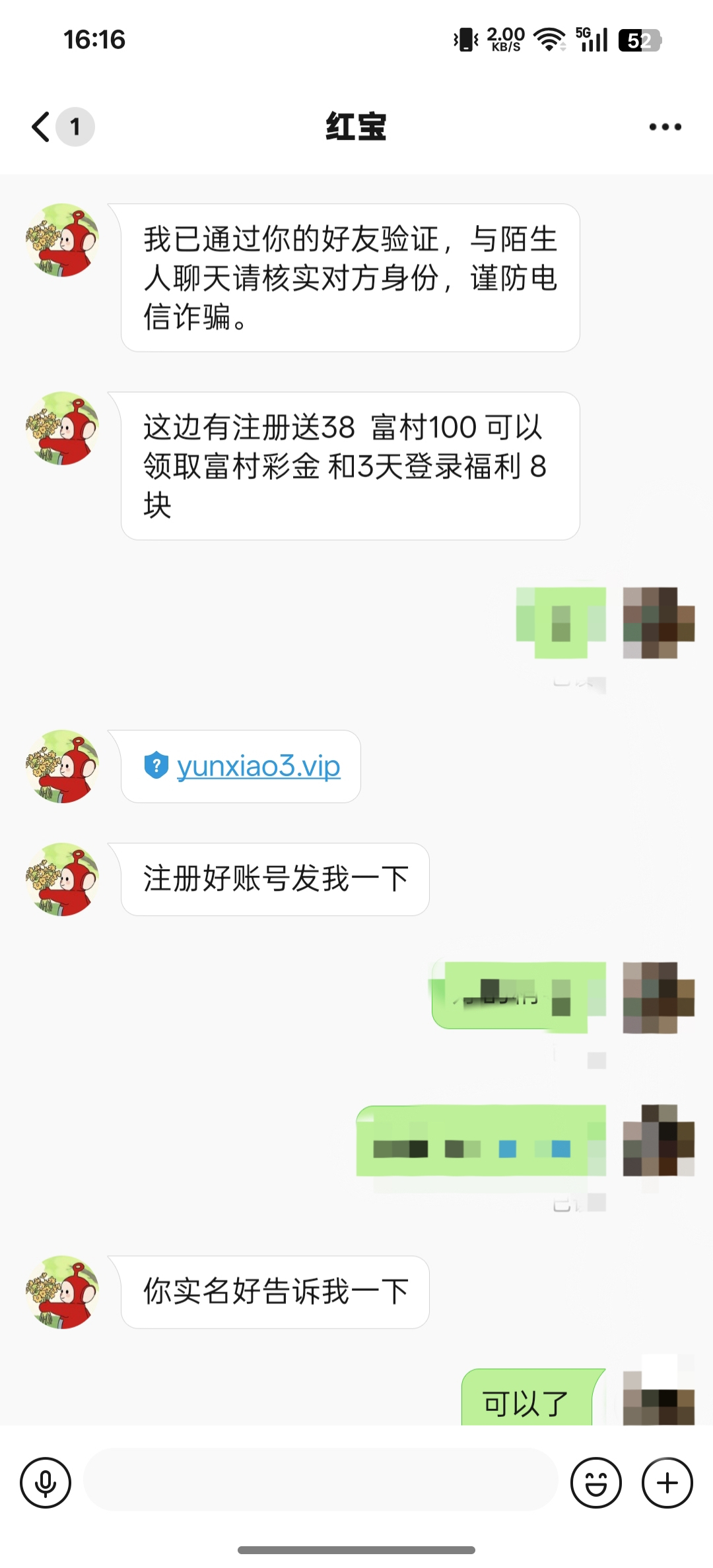Switch to voice input microphone

tap(46, 1483)
